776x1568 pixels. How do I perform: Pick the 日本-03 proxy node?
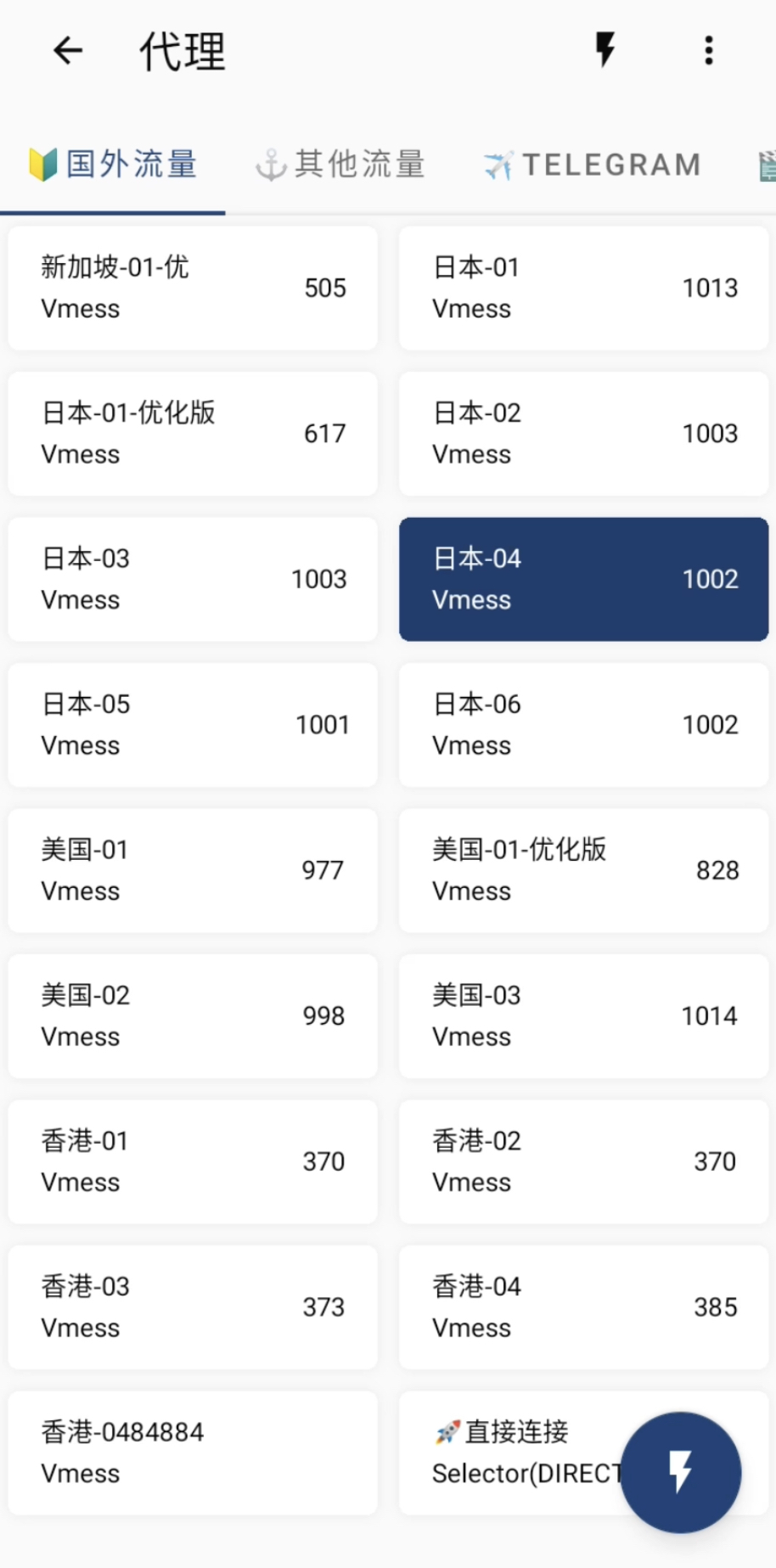point(193,579)
